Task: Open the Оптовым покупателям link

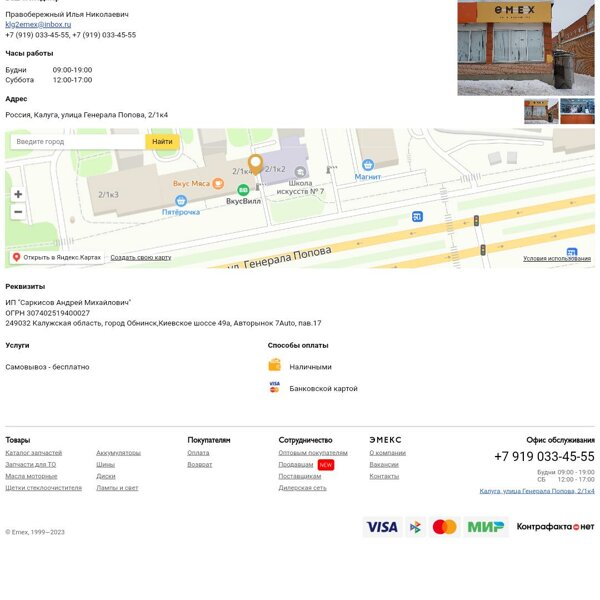Action: (x=312, y=452)
